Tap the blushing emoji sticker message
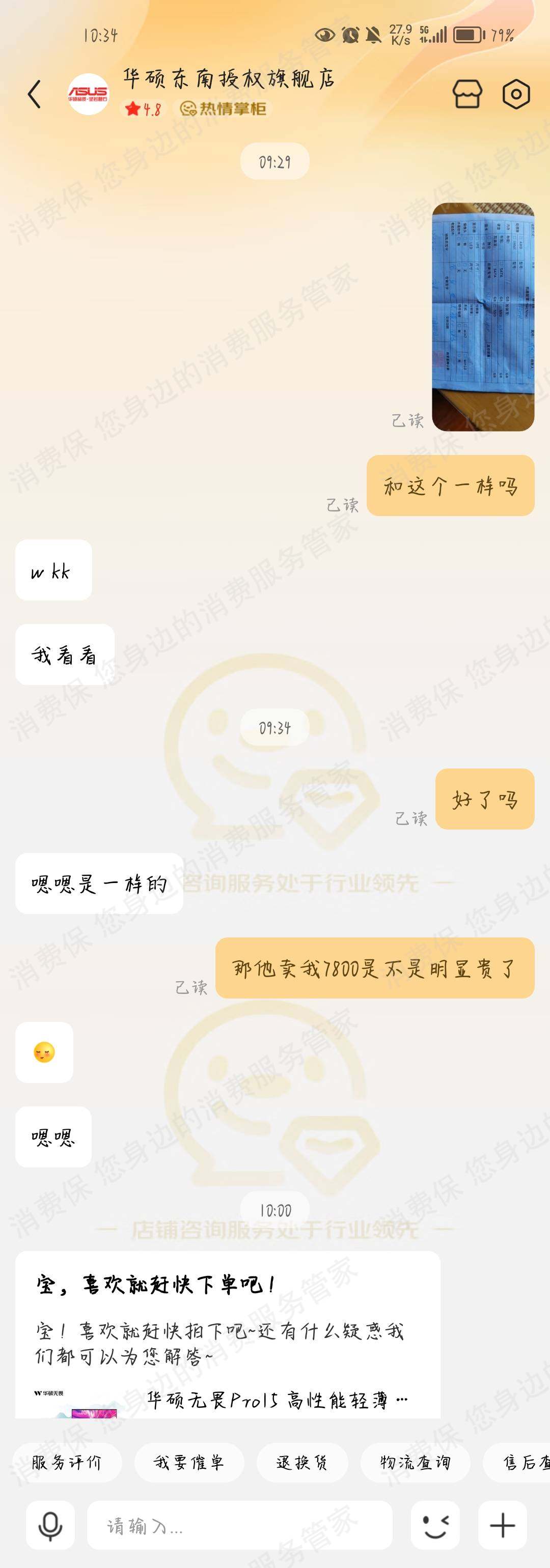This screenshot has height=1568, width=550. (x=43, y=1053)
